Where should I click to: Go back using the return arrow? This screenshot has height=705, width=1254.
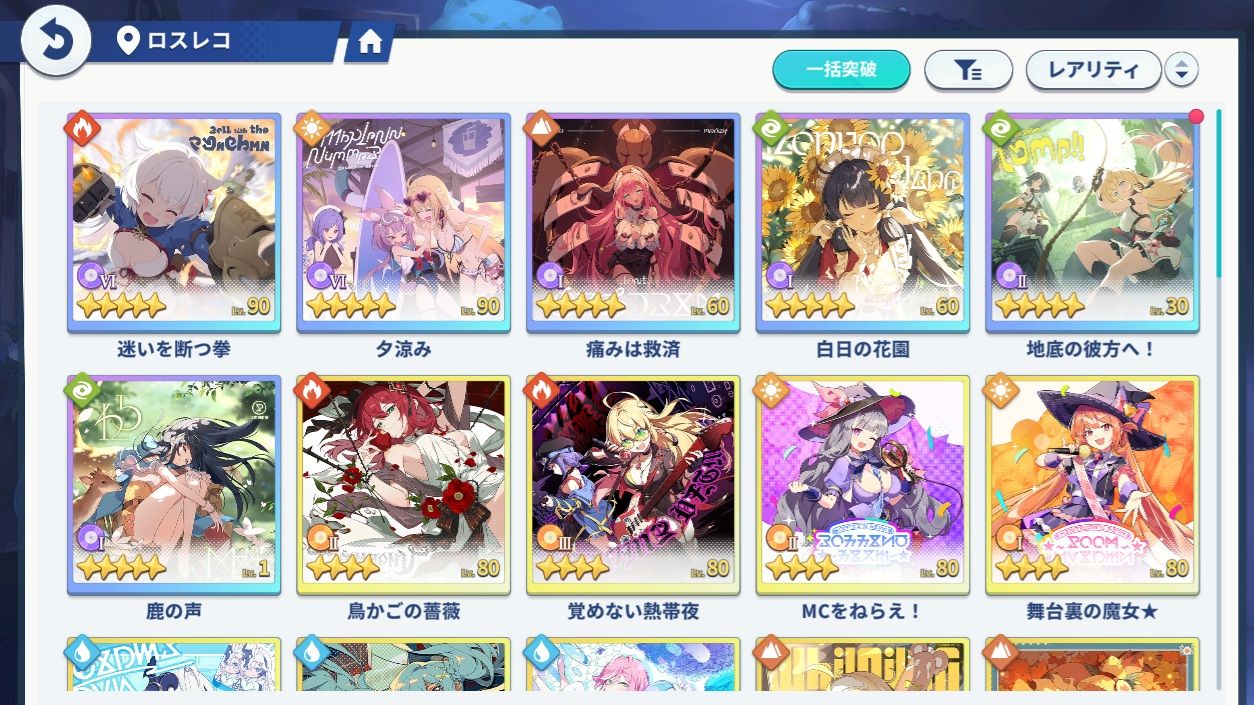(56, 41)
